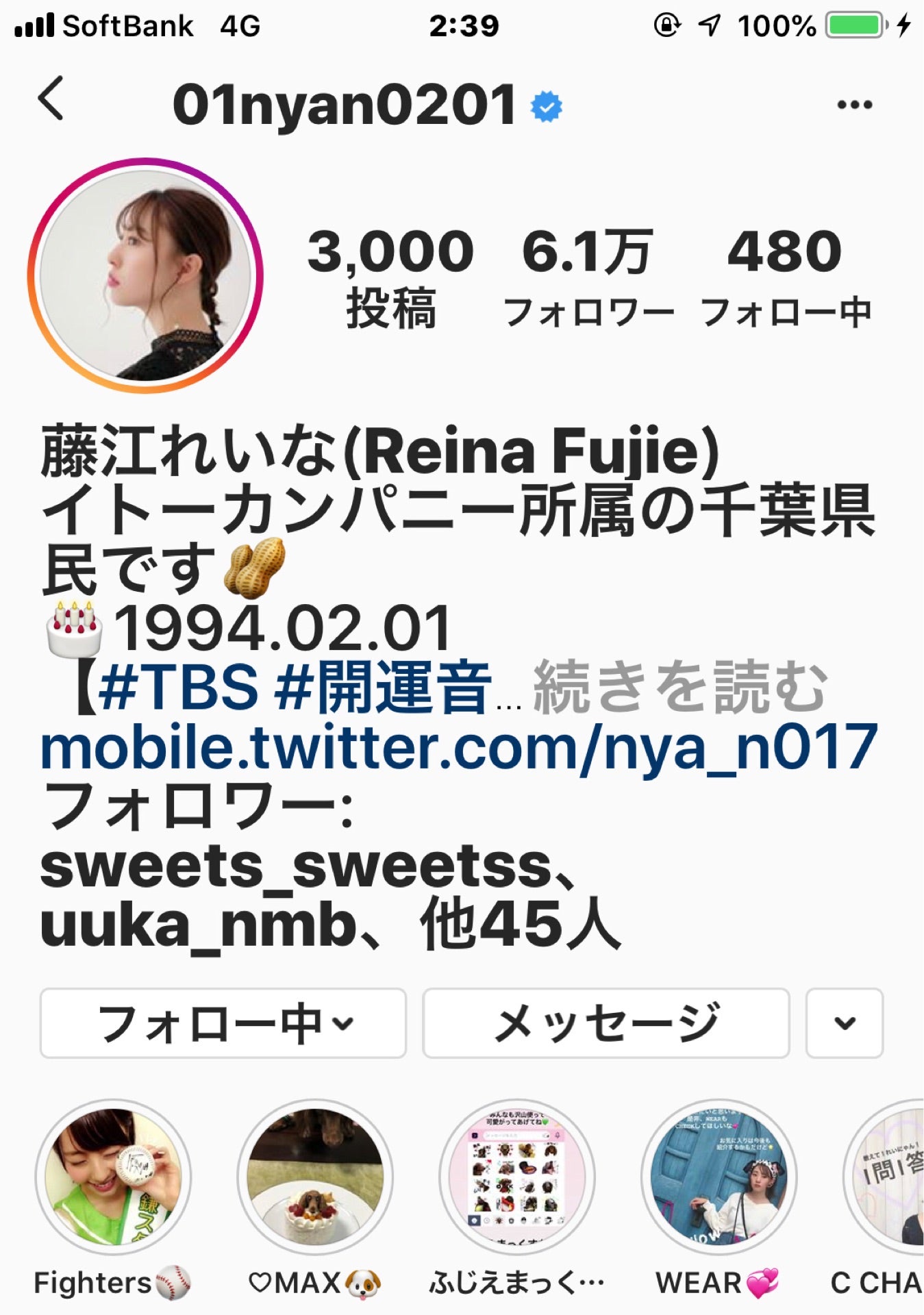This screenshot has width=924, height=1315.
Task: View the profile picture story
Action: pos(145,275)
